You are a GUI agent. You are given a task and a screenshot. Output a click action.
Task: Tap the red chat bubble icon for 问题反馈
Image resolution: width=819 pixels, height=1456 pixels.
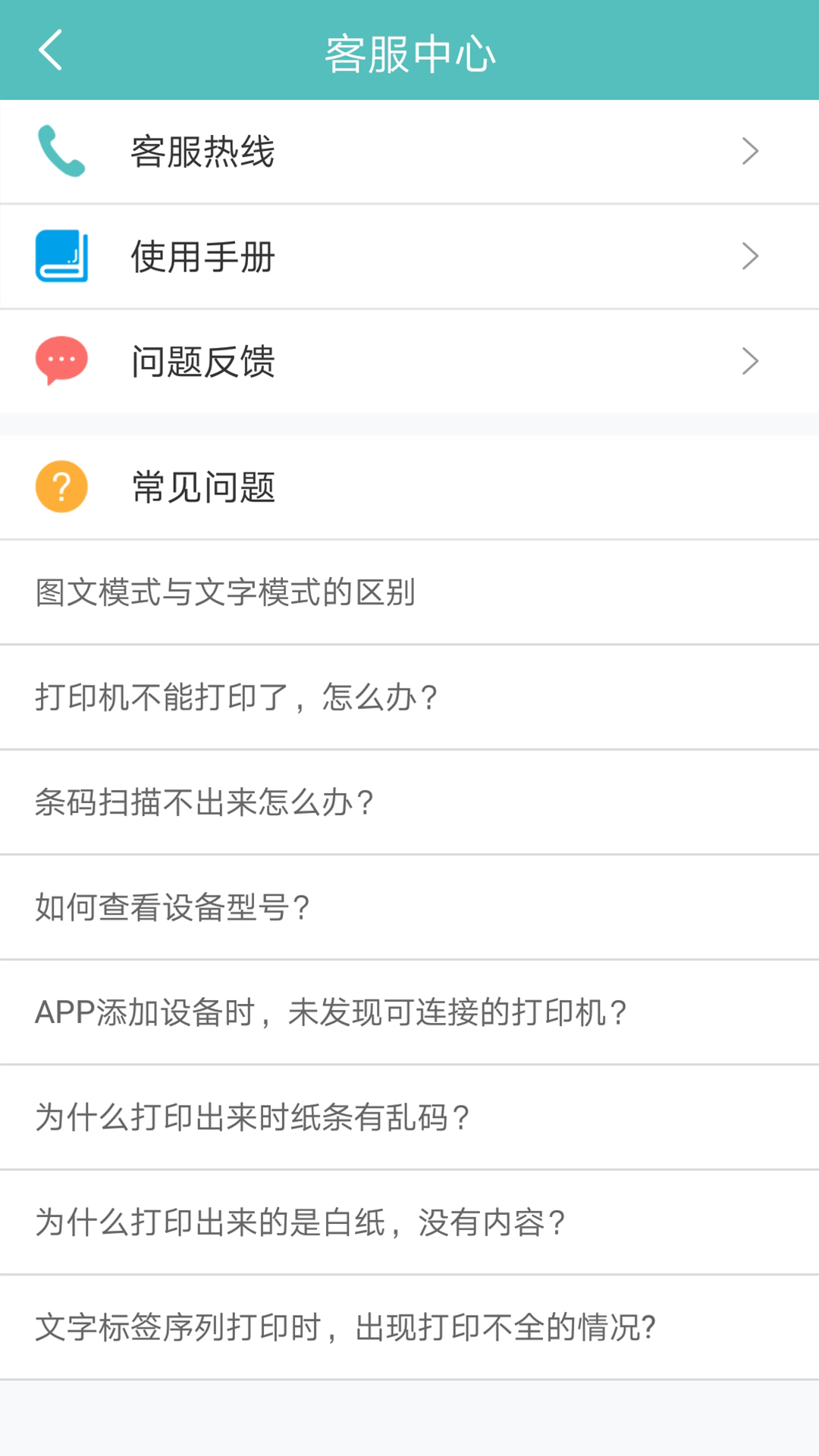pos(61,361)
